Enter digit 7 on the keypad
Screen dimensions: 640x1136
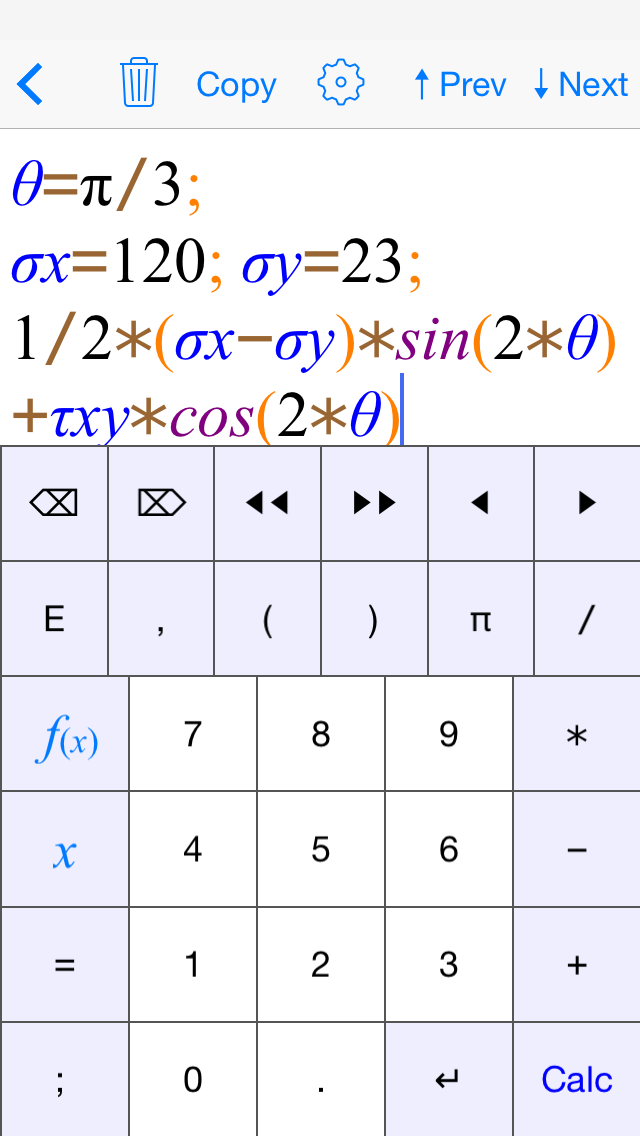tap(193, 734)
